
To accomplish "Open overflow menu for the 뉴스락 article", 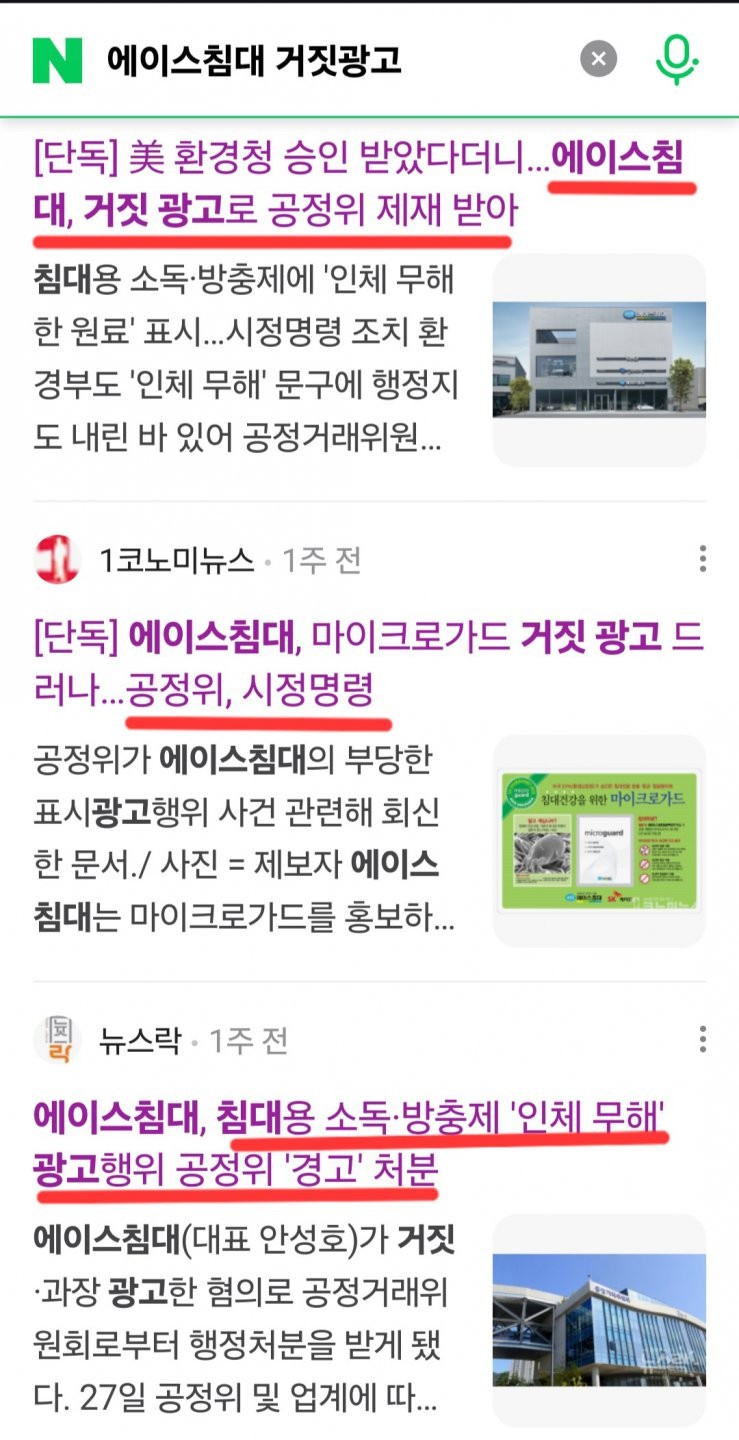I will 703,1040.
